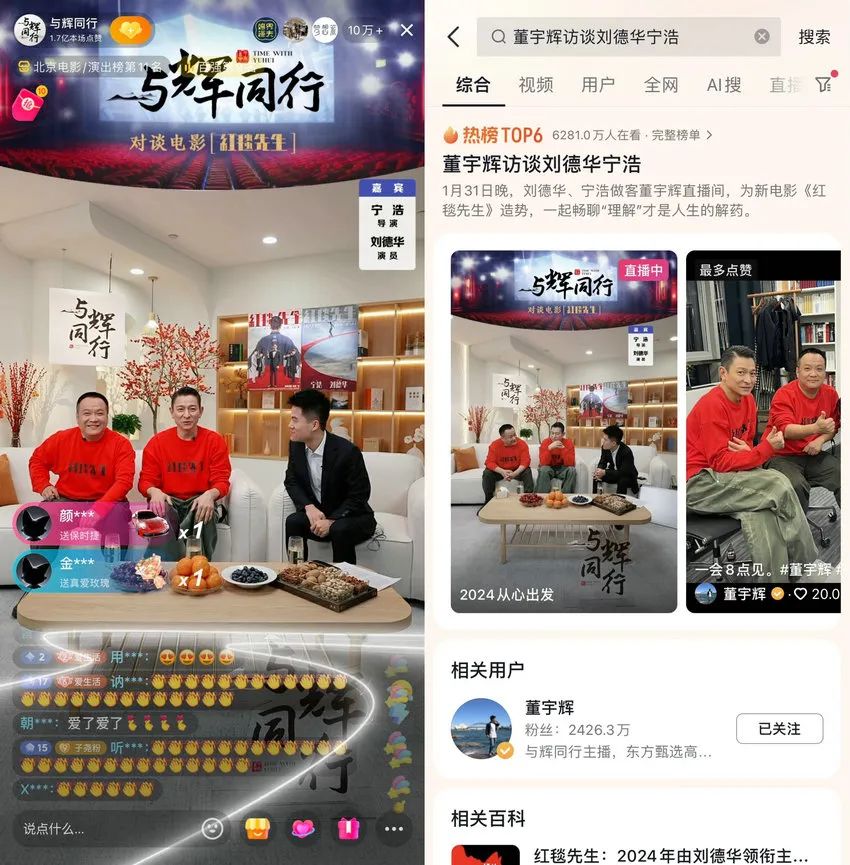Tap 已关注 button next to 董宇辉
Image resolution: width=850 pixels, height=865 pixels.
point(779,729)
